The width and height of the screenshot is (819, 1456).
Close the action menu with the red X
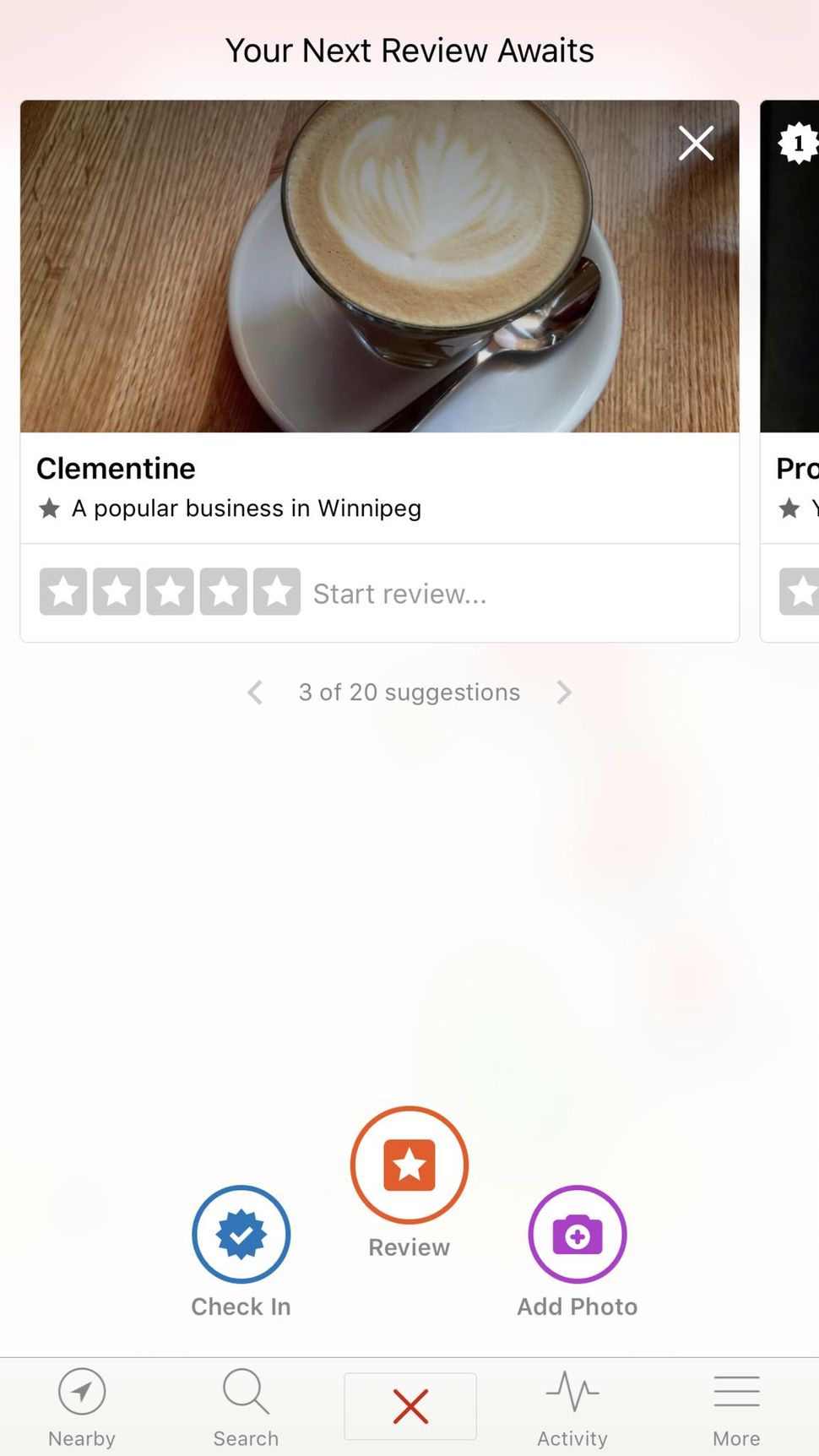coord(409,1405)
